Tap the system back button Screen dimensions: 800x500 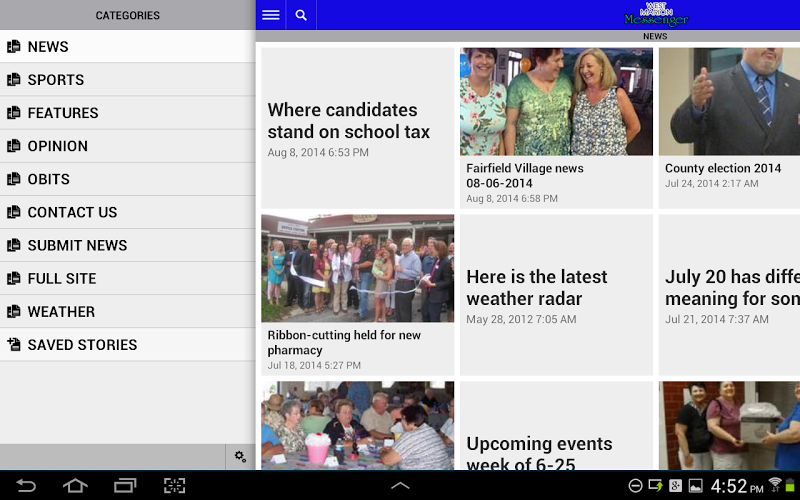[26, 486]
